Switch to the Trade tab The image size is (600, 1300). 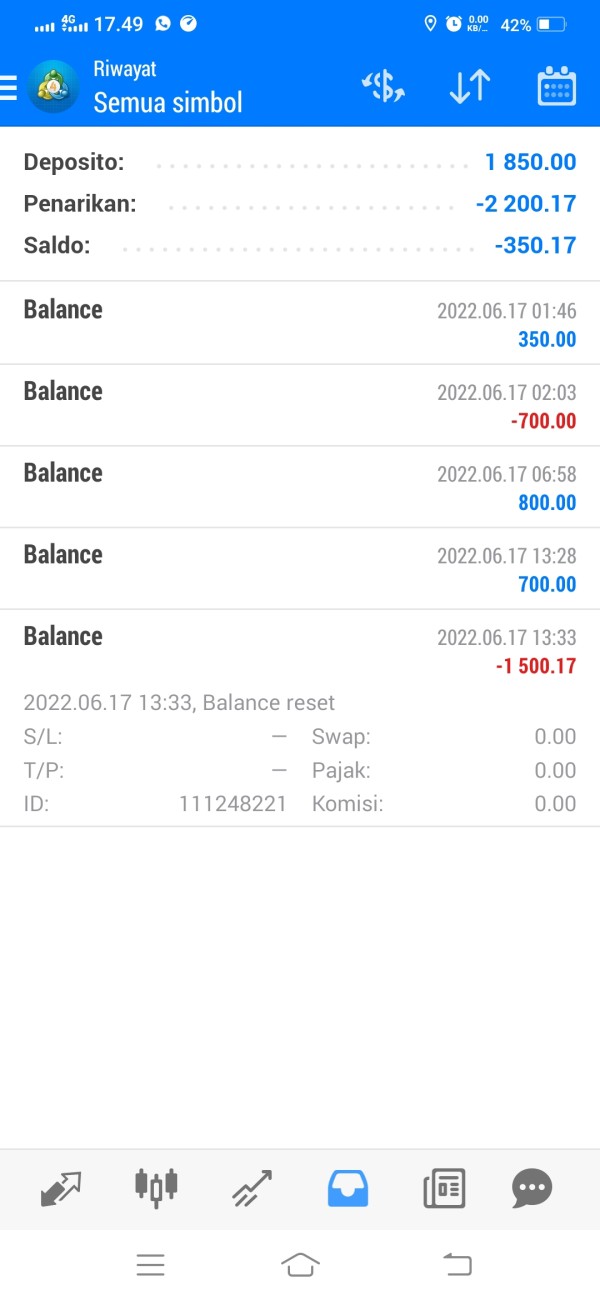(x=252, y=1188)
